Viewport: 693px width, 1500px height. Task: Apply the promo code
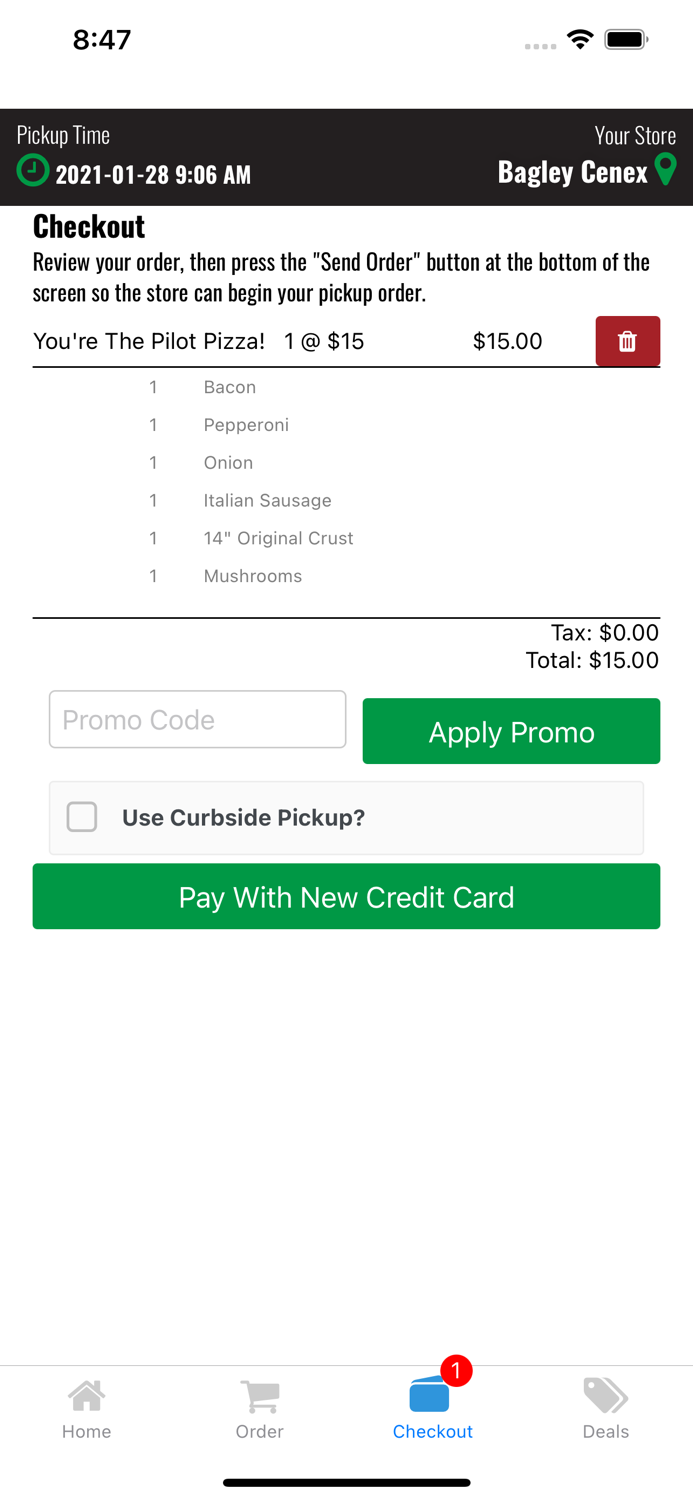pos(511,731)
